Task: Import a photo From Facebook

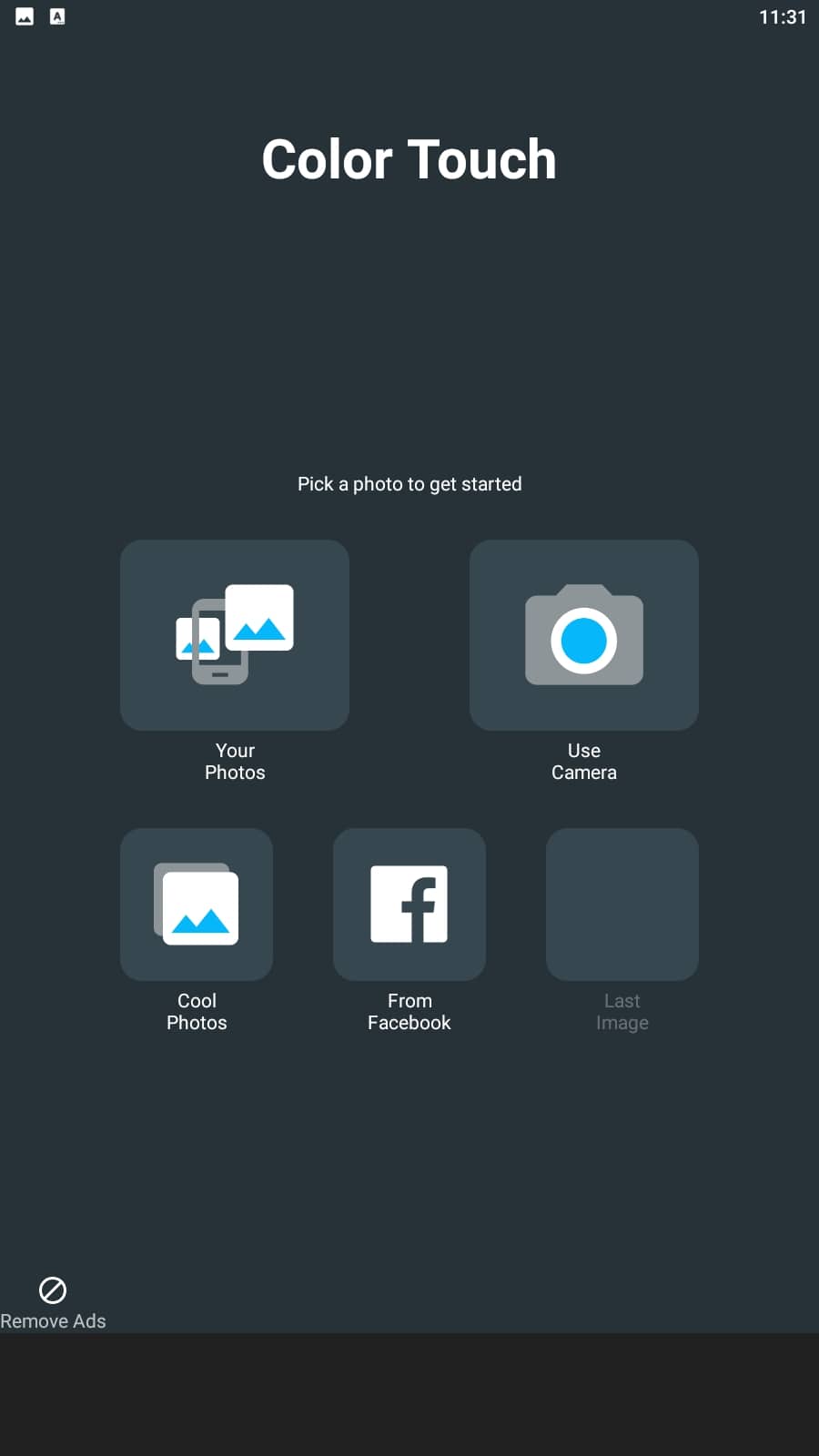Action: point(409,904)
